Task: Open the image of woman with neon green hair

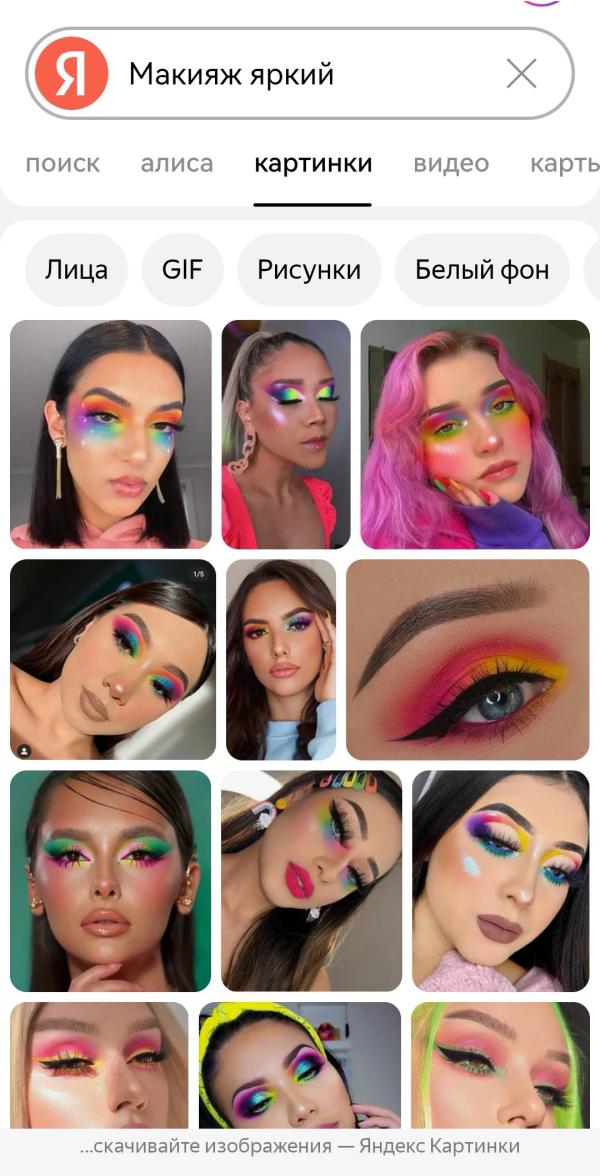Action: 500,1065
